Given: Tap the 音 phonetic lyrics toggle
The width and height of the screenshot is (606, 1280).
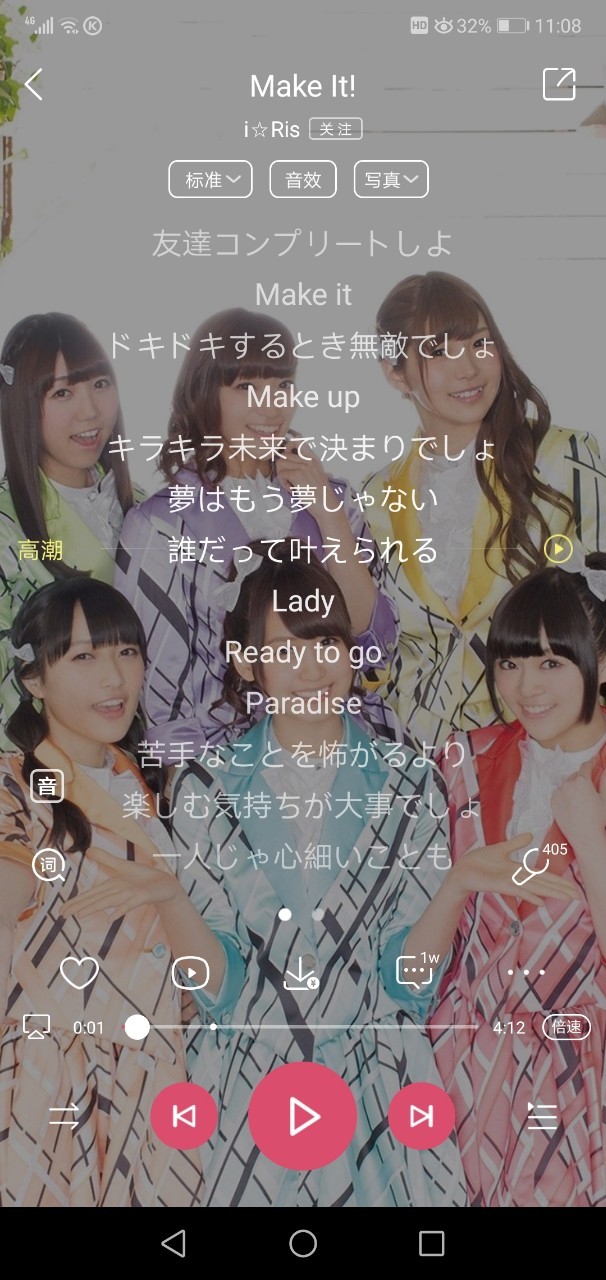Looking at the screenshot, I should (47, 786).
